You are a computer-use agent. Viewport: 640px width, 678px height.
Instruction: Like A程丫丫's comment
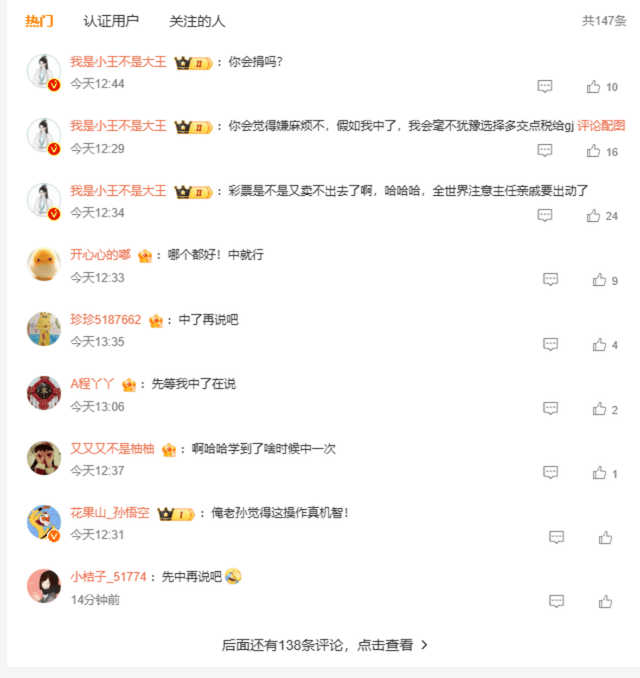600,408
